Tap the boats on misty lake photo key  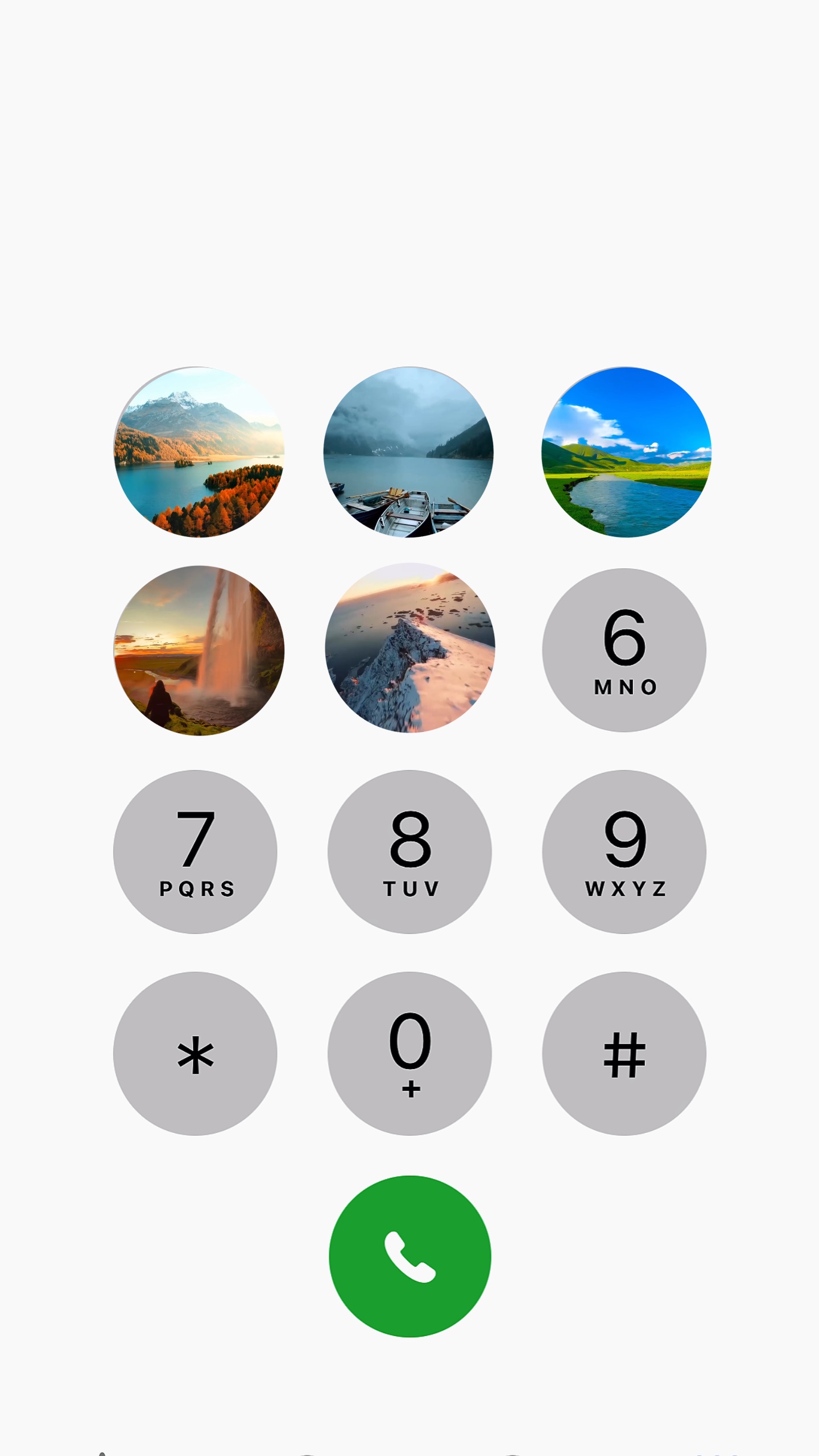pyautogui.click(x=408, y=452)
